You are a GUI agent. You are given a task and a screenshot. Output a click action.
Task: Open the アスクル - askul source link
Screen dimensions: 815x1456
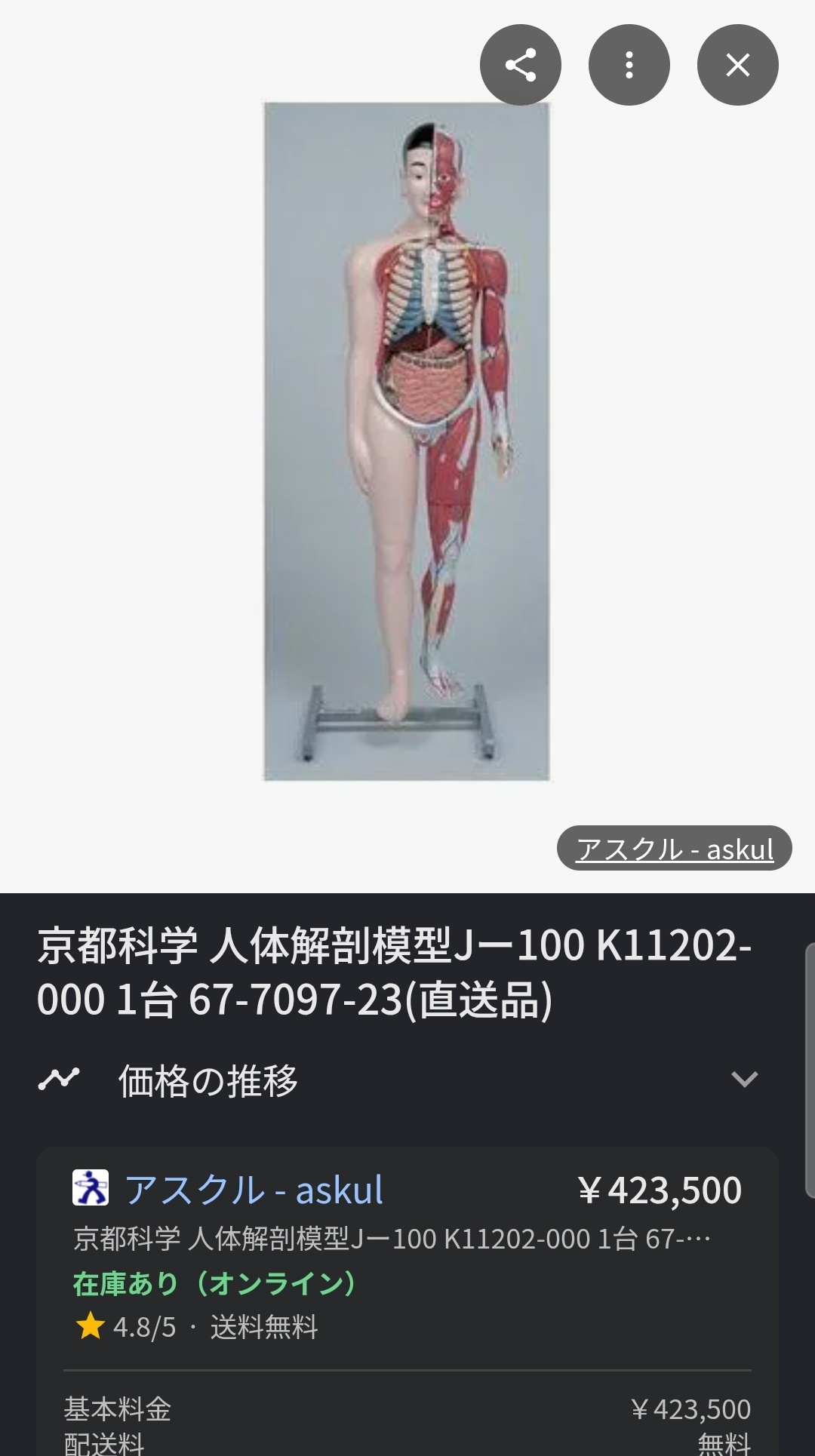674,849
